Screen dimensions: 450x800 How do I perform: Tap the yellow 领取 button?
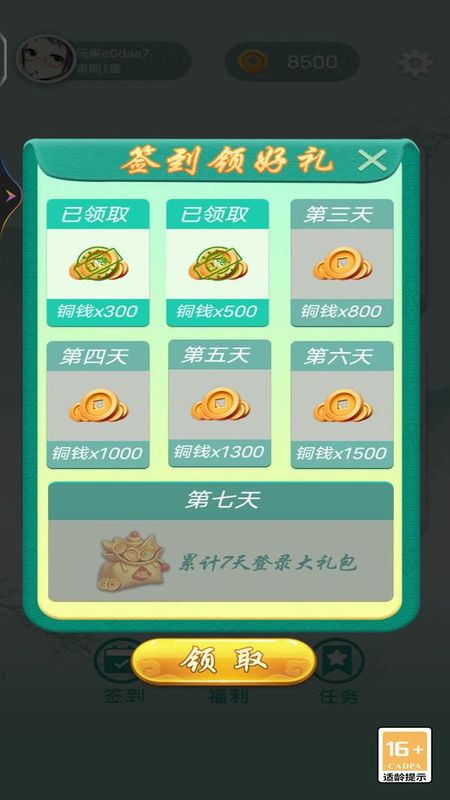coord(224,661)
